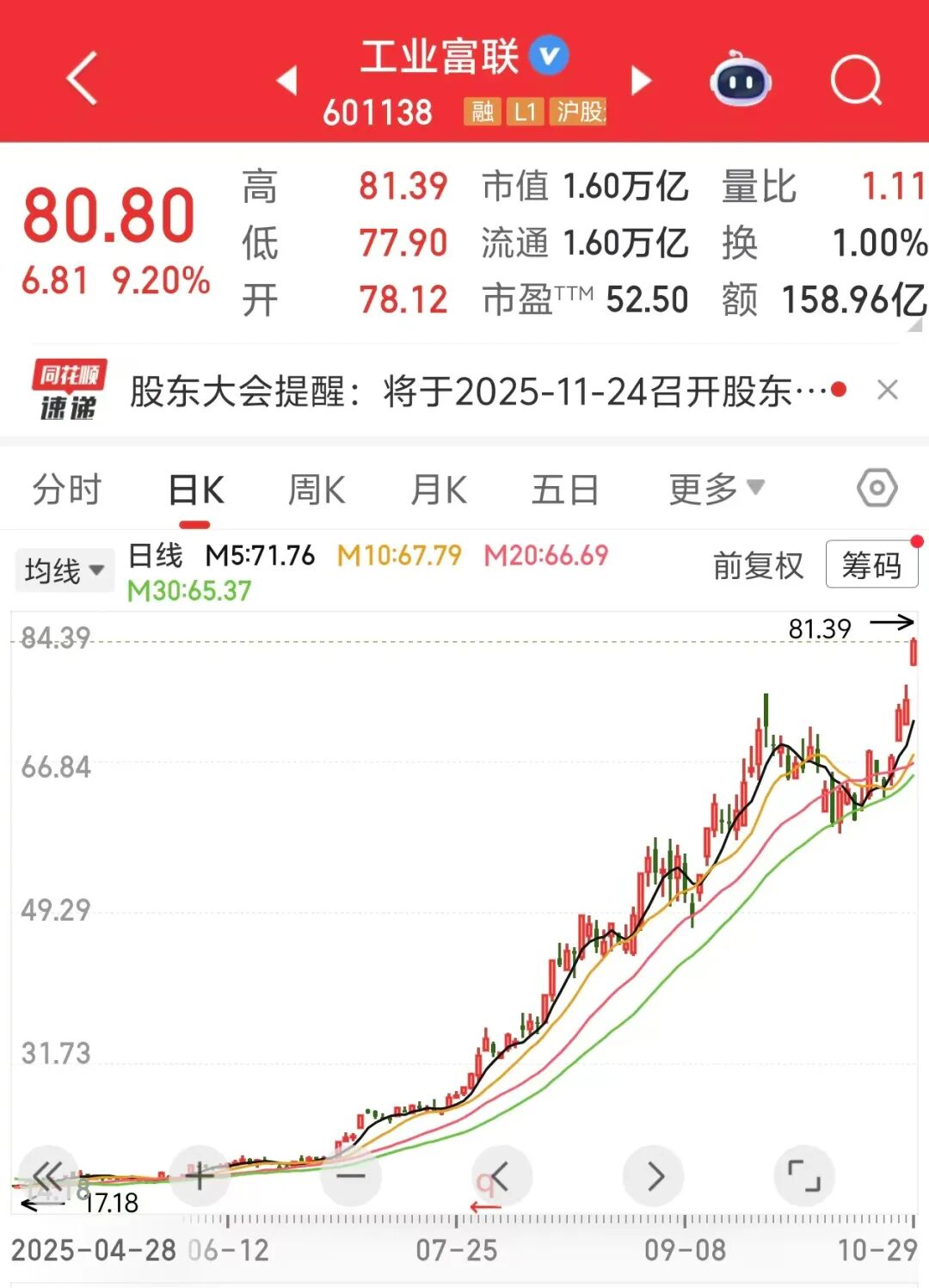Click the right arrow next to the stock name
Screen dimensions: 929x1288
coord(640,77)
